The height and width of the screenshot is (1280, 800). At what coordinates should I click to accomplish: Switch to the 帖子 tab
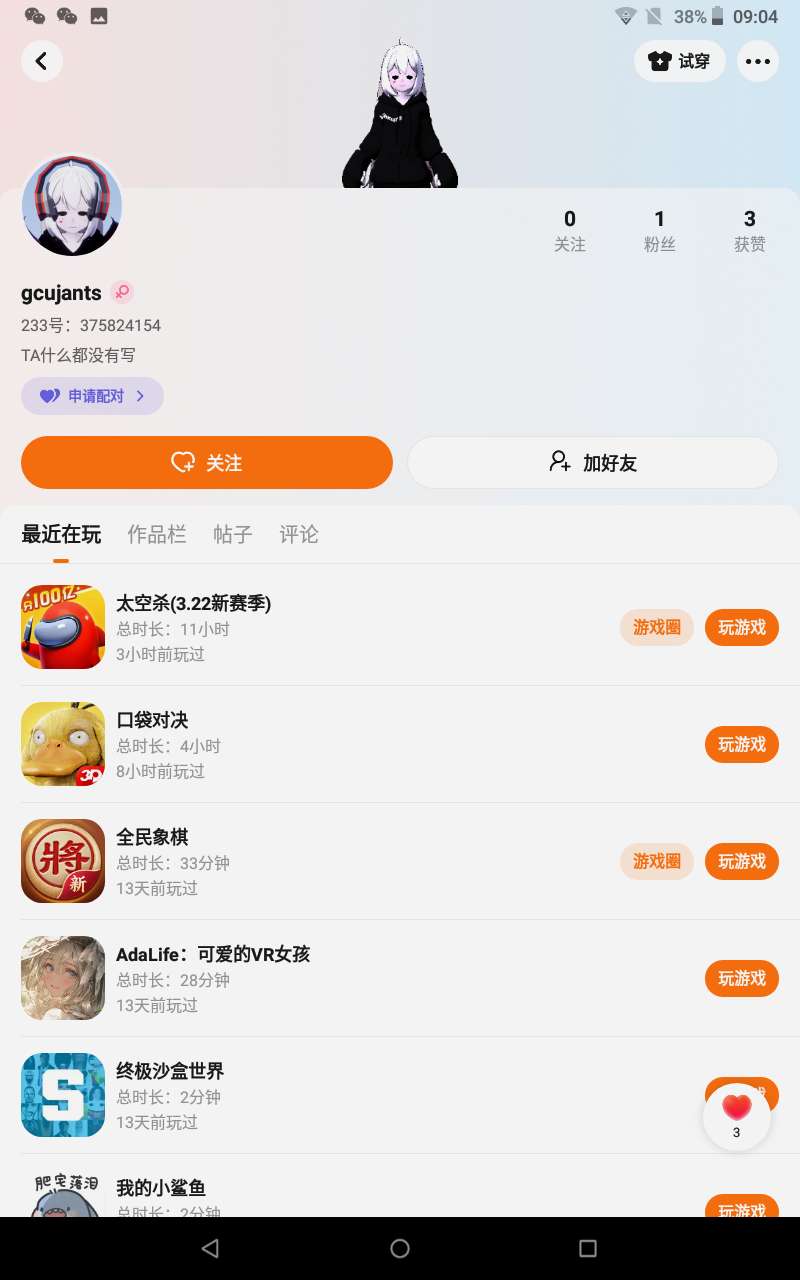[233, 534]
